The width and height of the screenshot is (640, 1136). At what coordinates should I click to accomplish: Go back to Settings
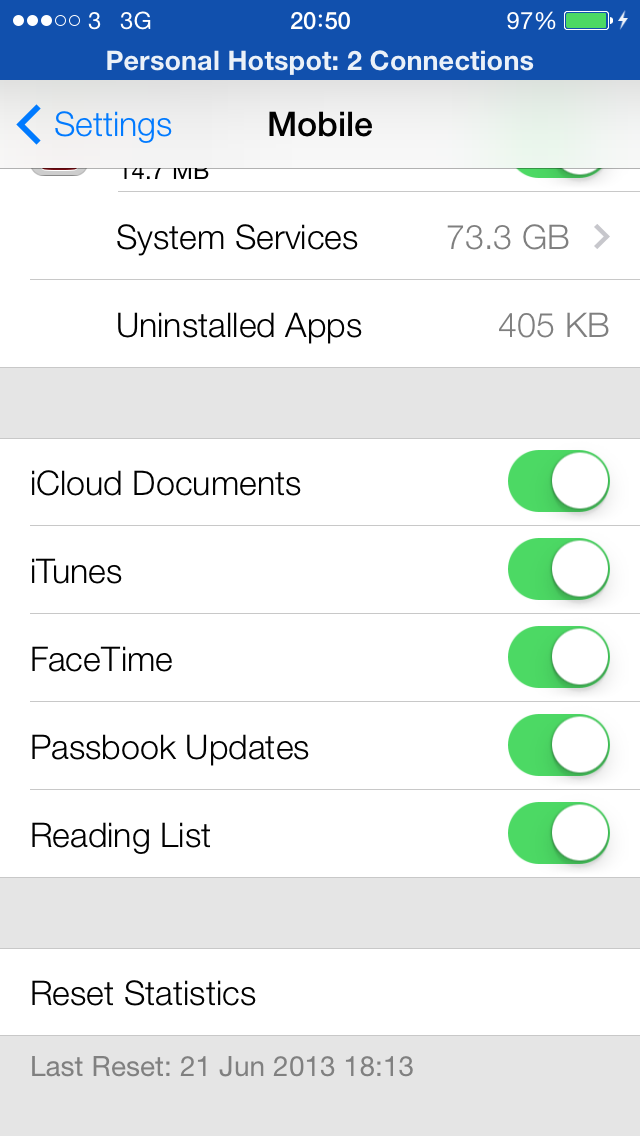click(94, 125)
